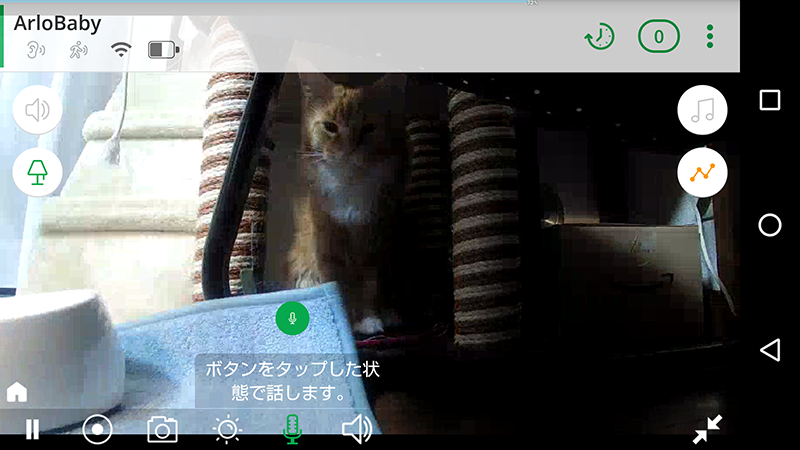Open the overflow menu with three dots
Screen dimensions: 800x450
point(710,37)
